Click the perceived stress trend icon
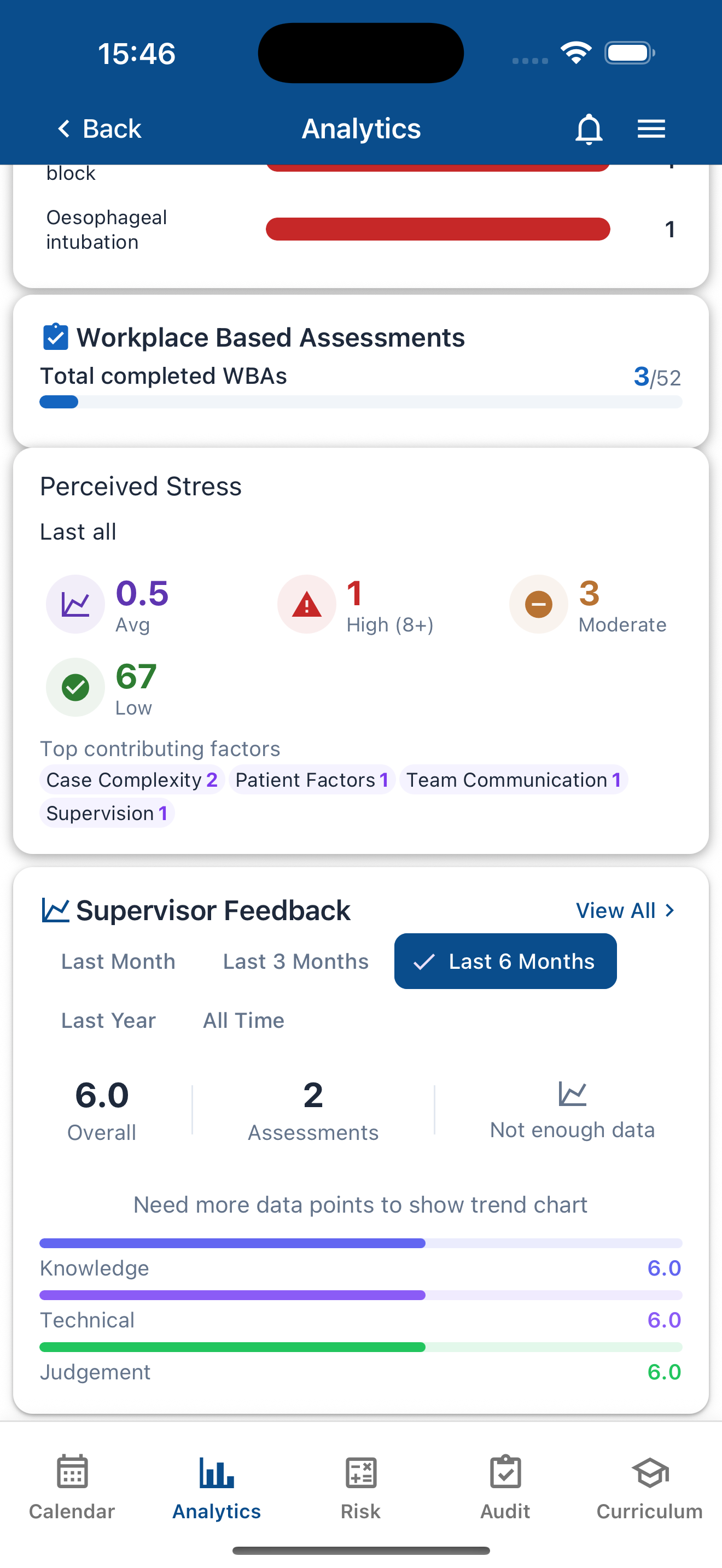Screen dimensions: 722x1568 tap(75, 604)
